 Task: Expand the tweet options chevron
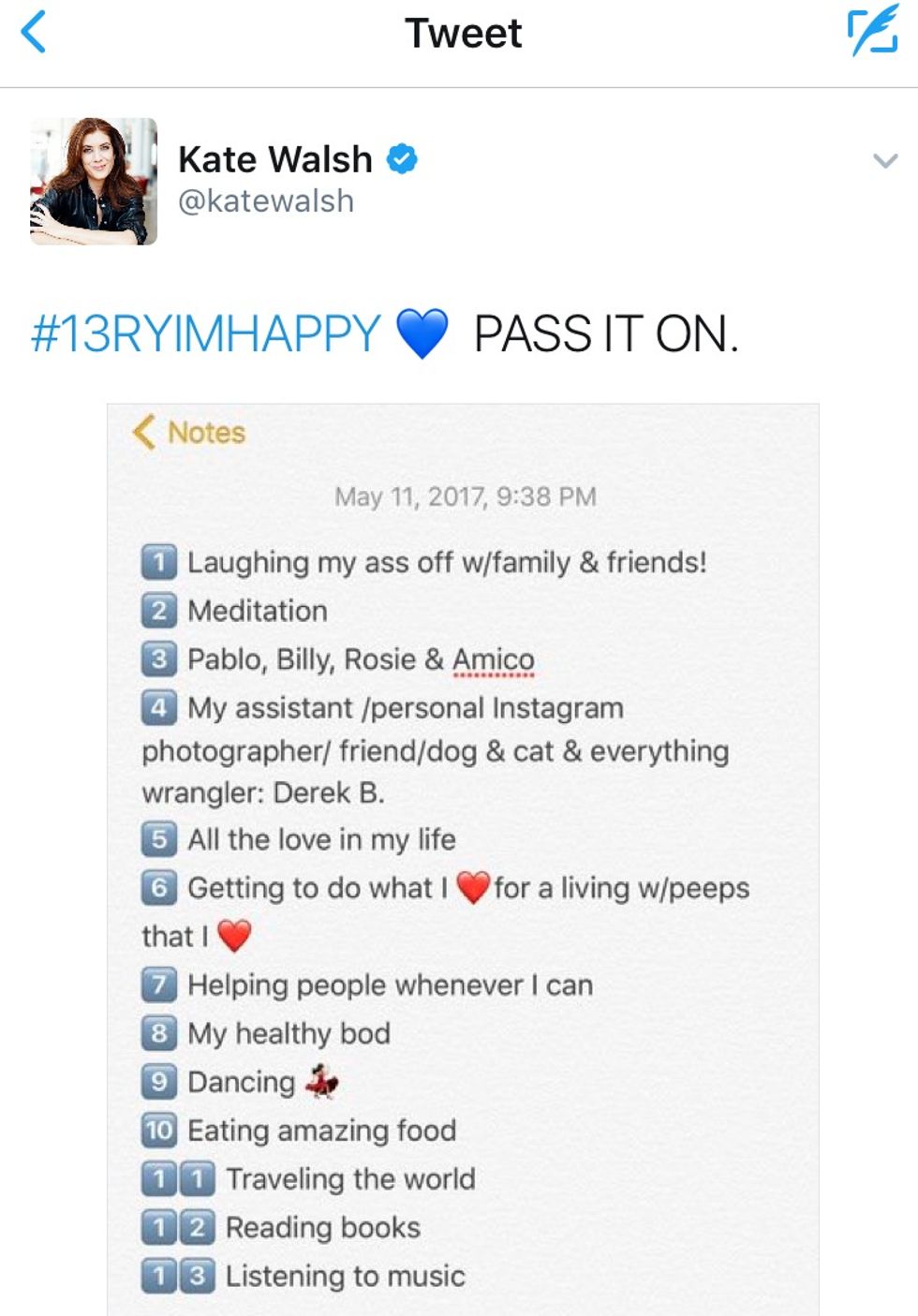pyautogui.click(x=884, y=161)
